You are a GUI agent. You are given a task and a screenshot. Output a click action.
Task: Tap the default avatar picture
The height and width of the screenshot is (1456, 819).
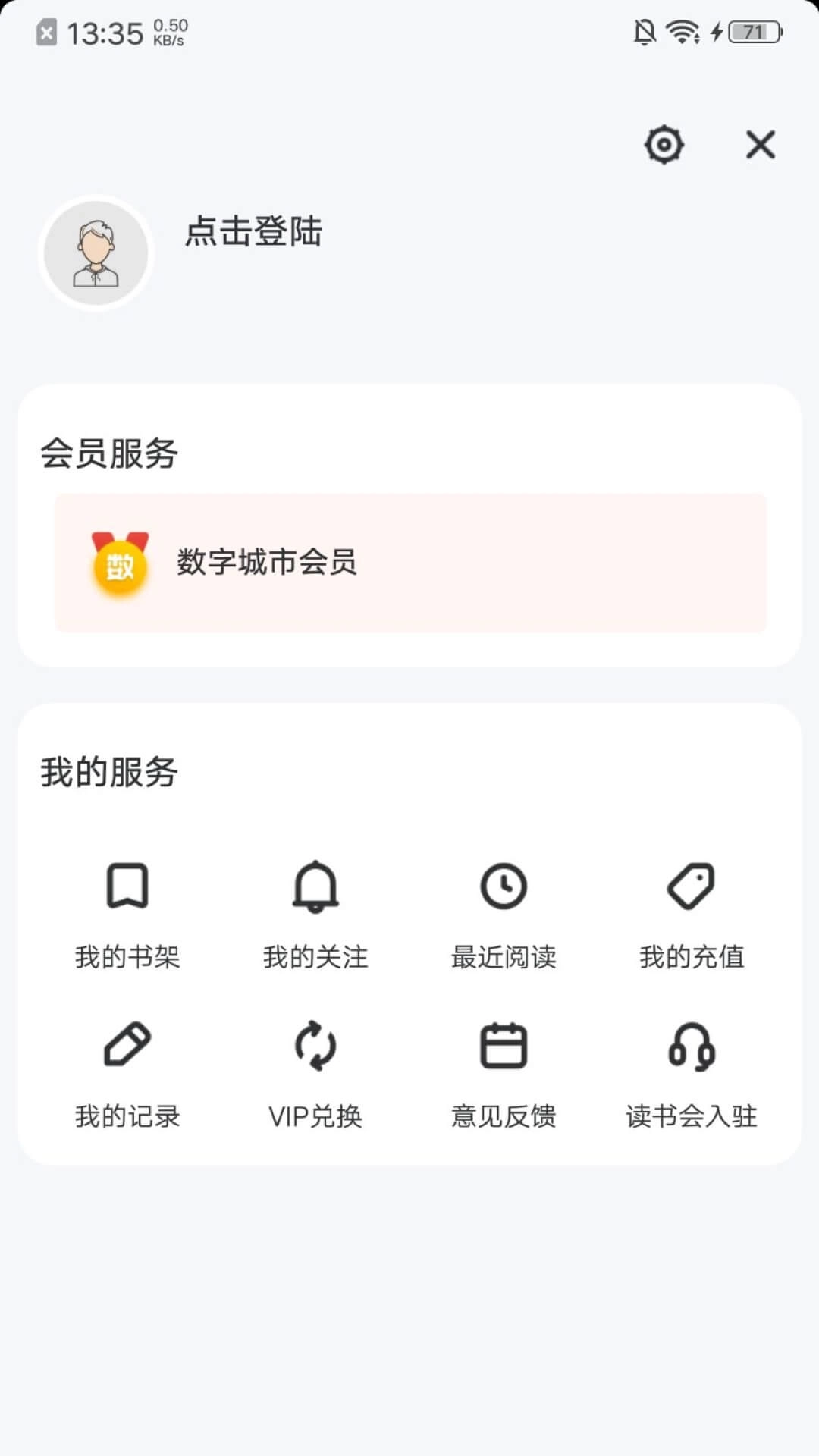(x=95, y=253)
